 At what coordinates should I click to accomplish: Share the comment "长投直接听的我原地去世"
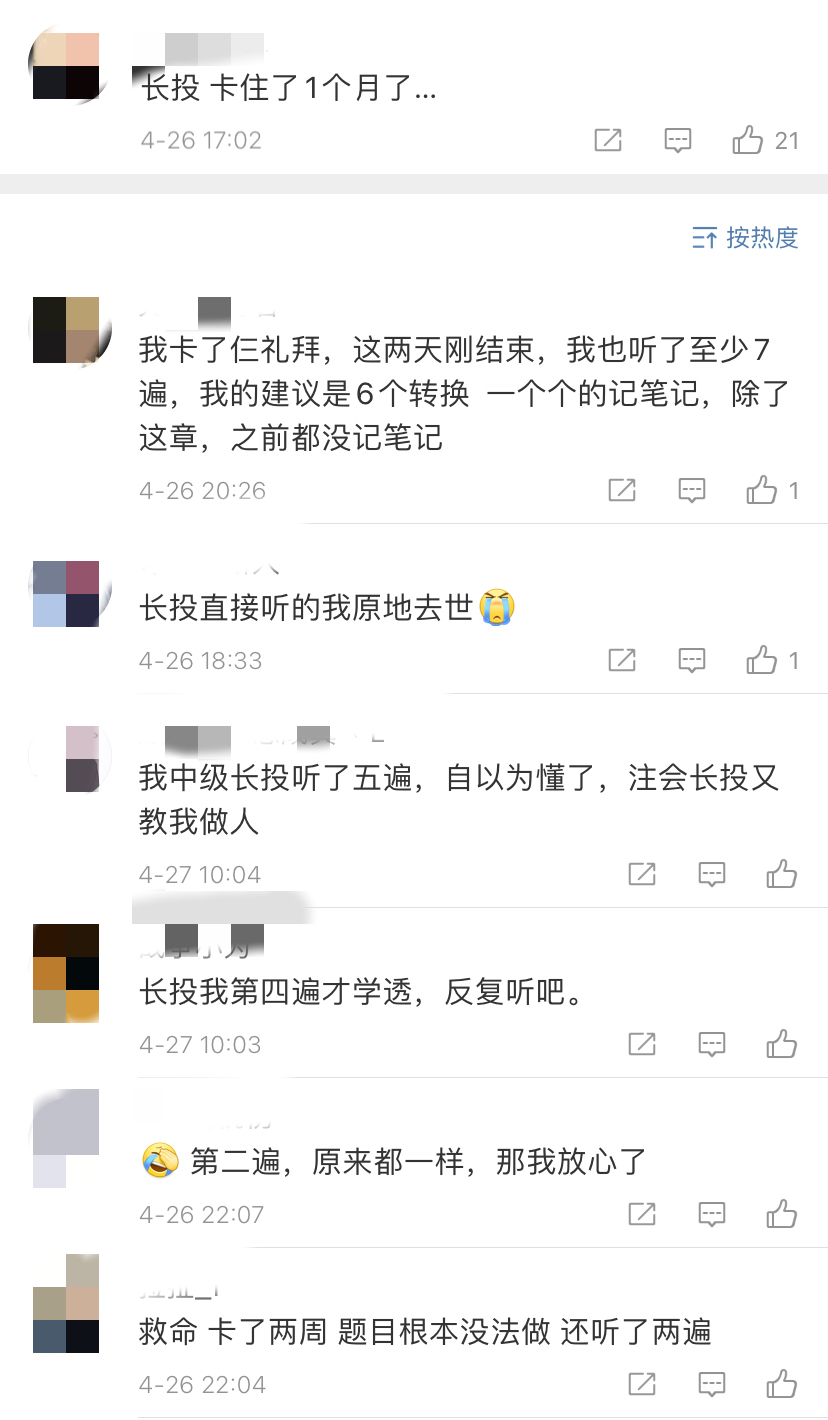pos(622,660)
